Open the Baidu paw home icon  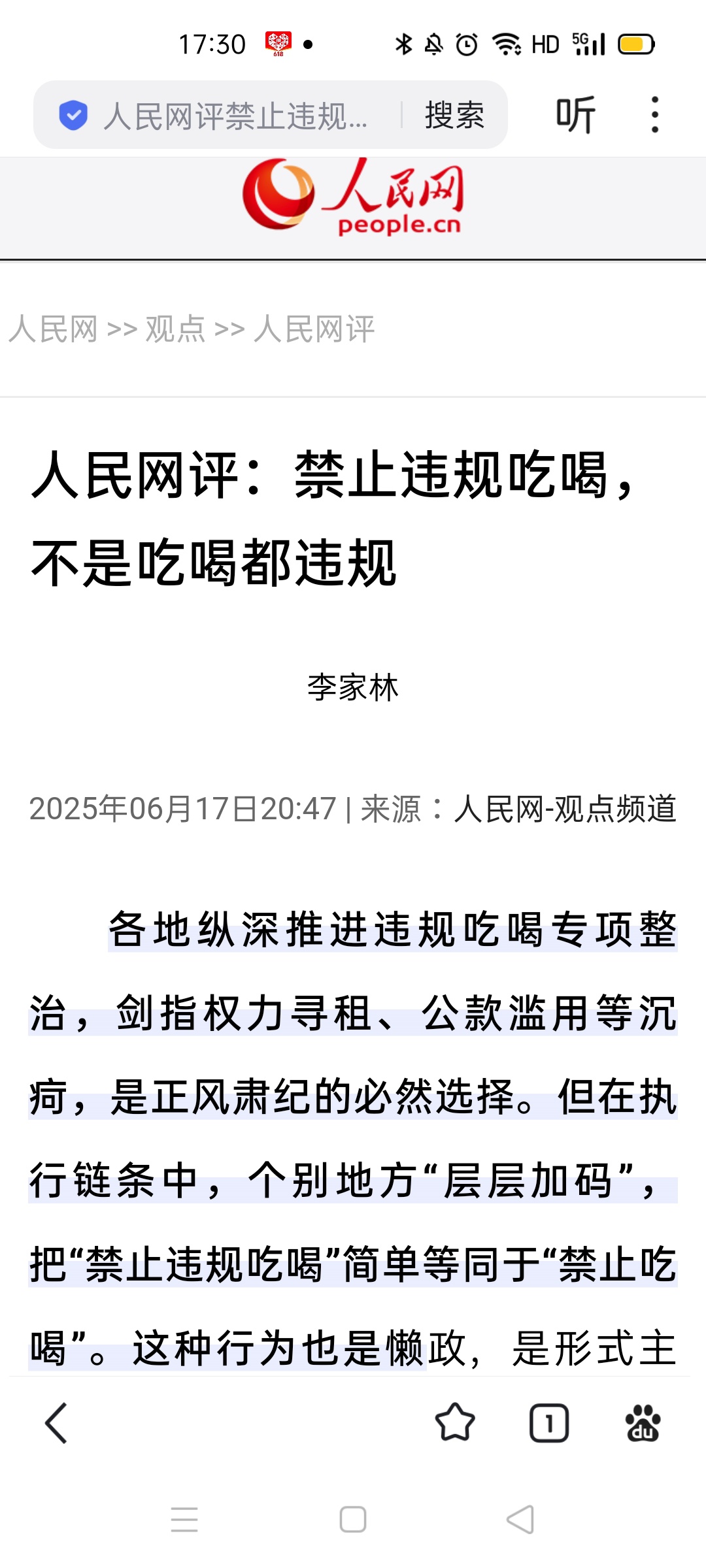[643, 1423]
